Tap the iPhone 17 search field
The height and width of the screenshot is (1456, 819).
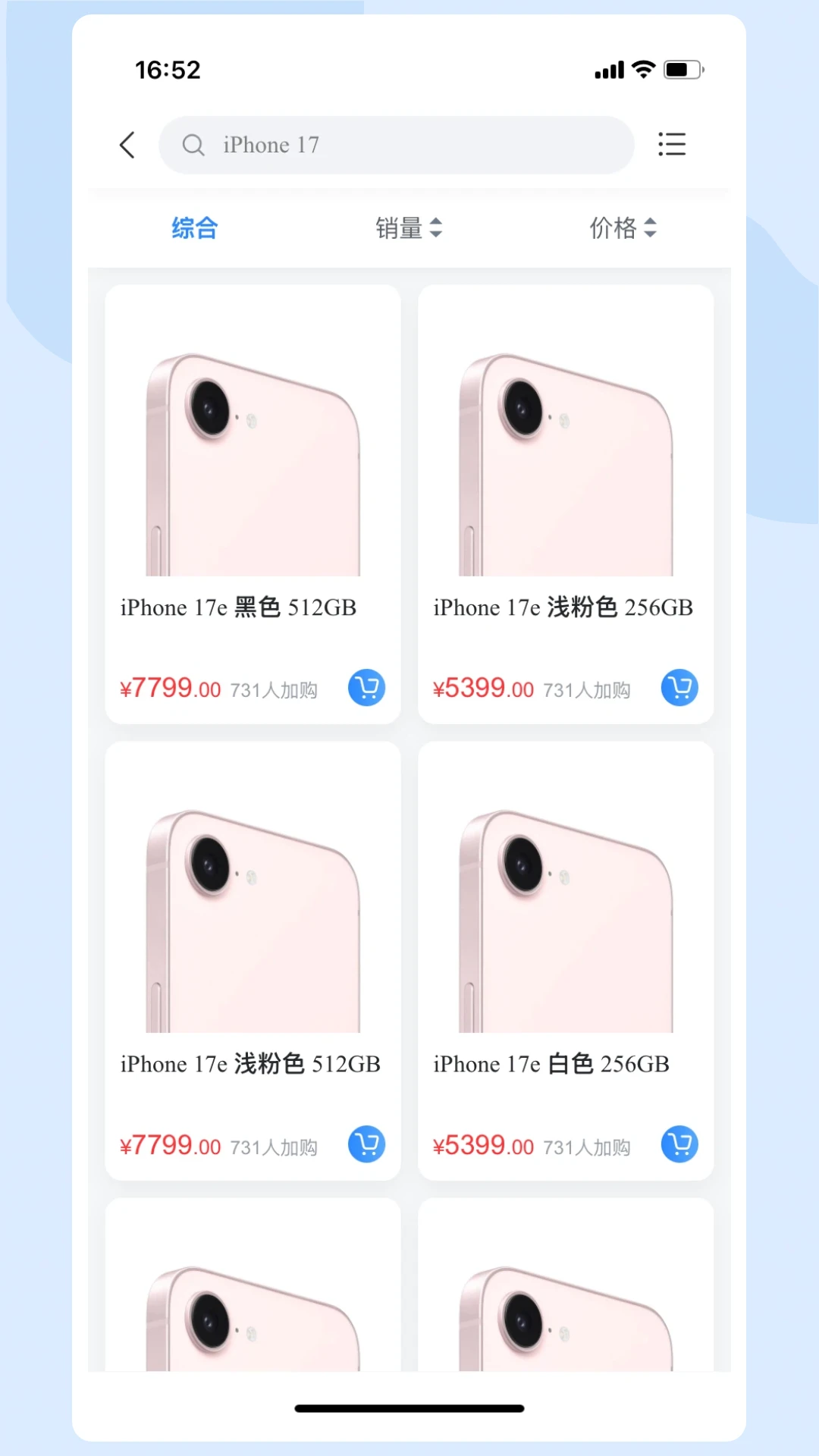(x=397, y=145)
